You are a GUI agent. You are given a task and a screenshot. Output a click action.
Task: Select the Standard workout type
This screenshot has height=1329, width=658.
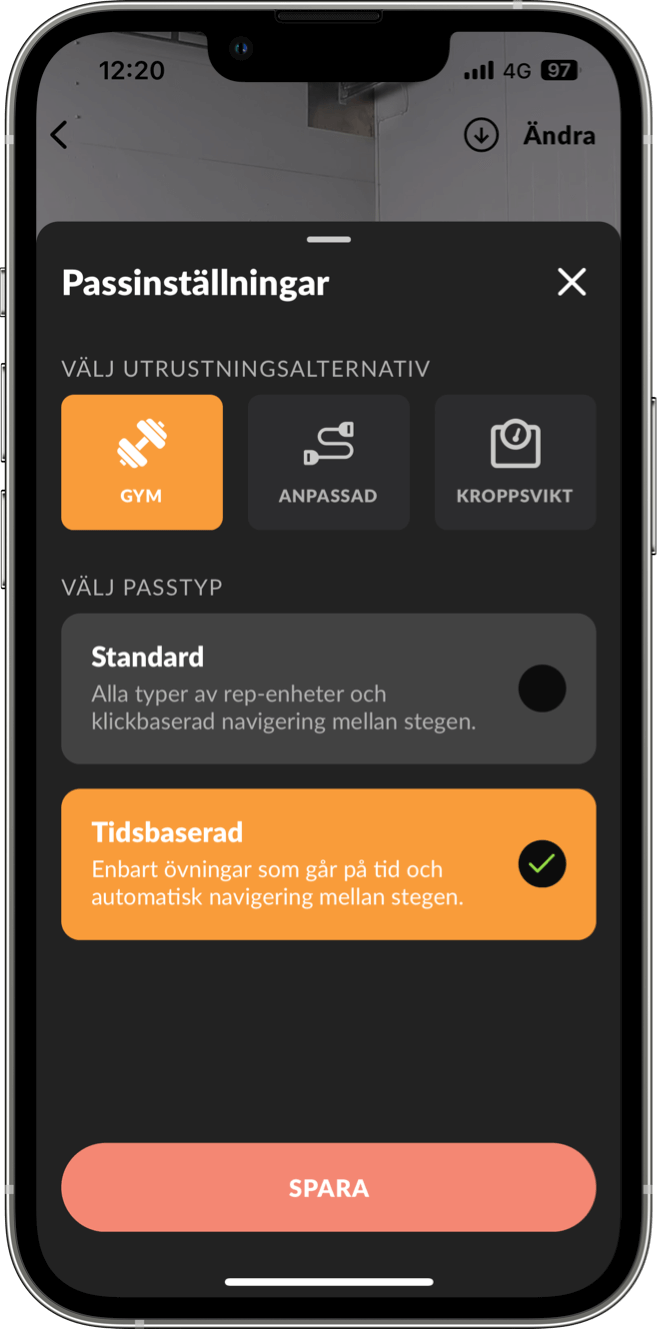(x=328, y=689)
